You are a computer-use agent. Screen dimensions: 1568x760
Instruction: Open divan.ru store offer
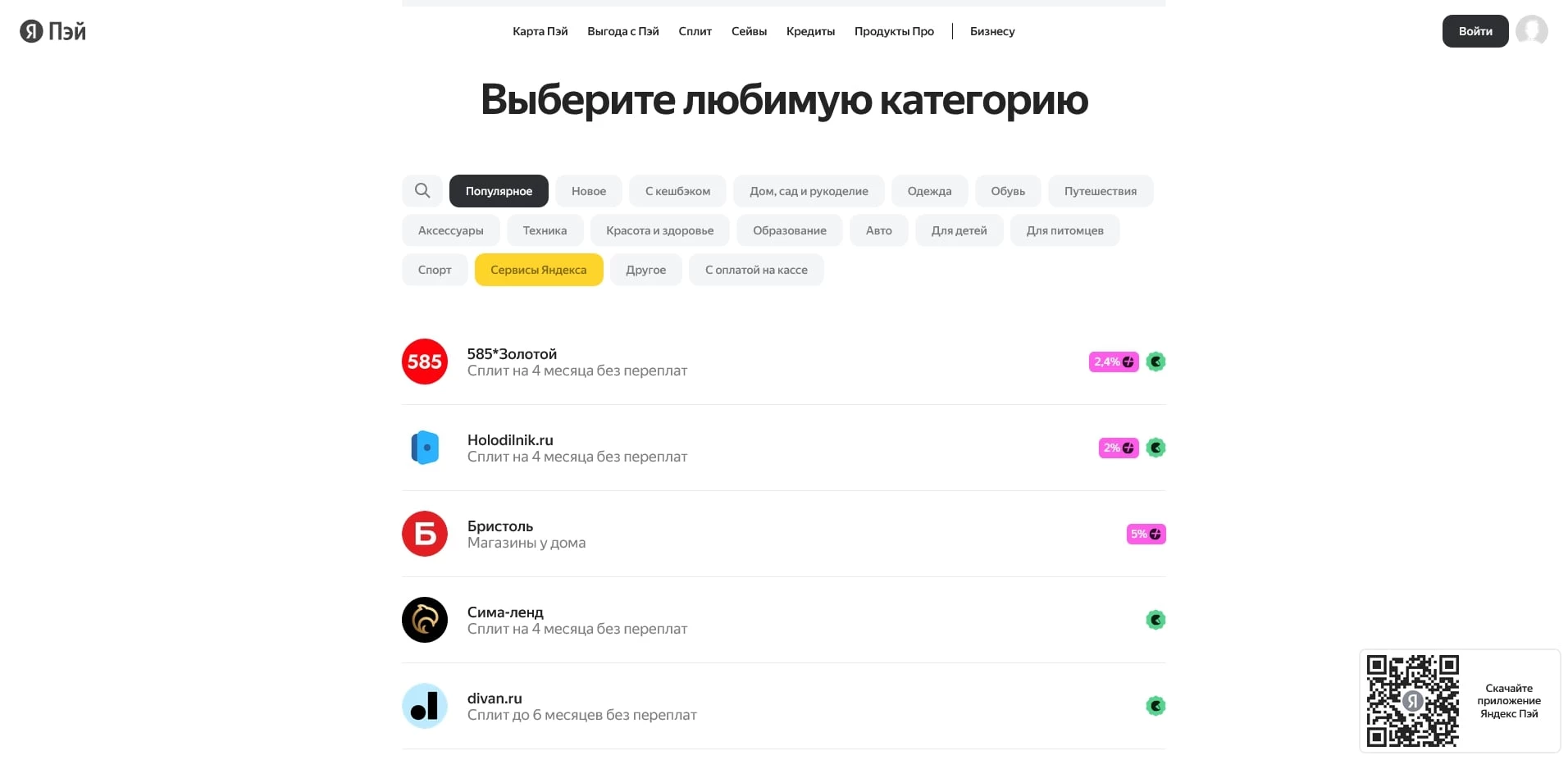pyautogui.click(x=581, y=706)
